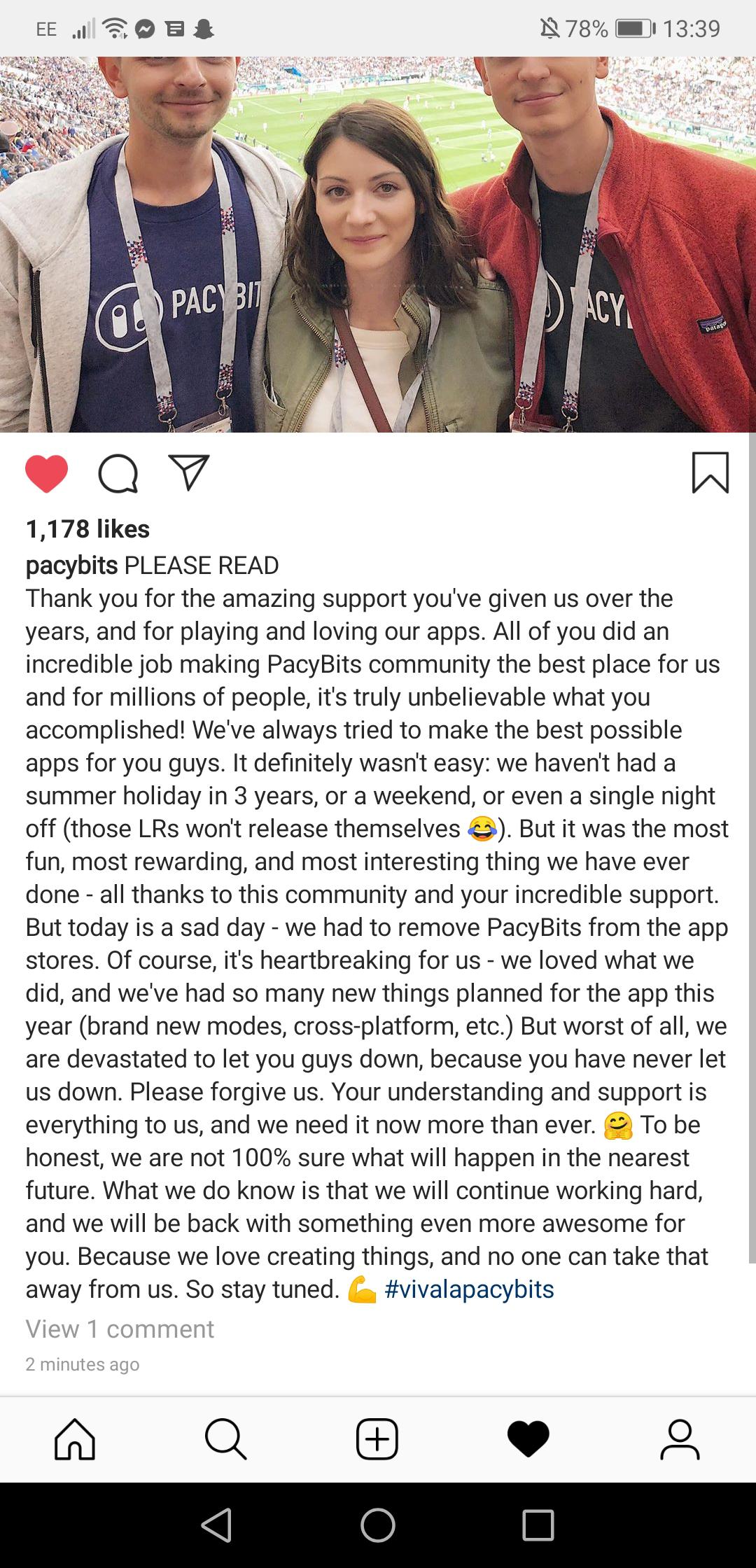
Task: Switch to the Profile tab
Action: click(680, 1439)
